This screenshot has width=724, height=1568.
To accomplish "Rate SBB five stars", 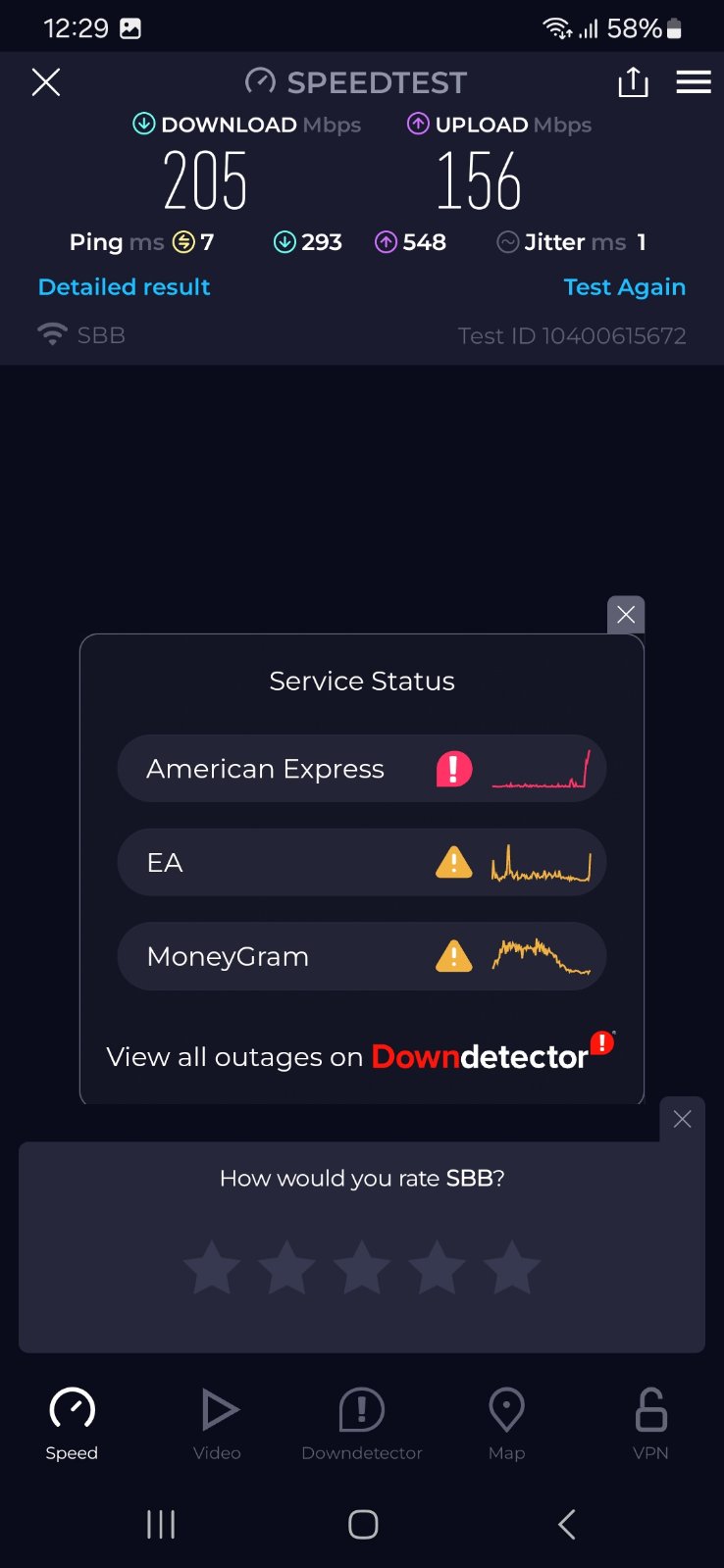I will (x=512, y=1267).
